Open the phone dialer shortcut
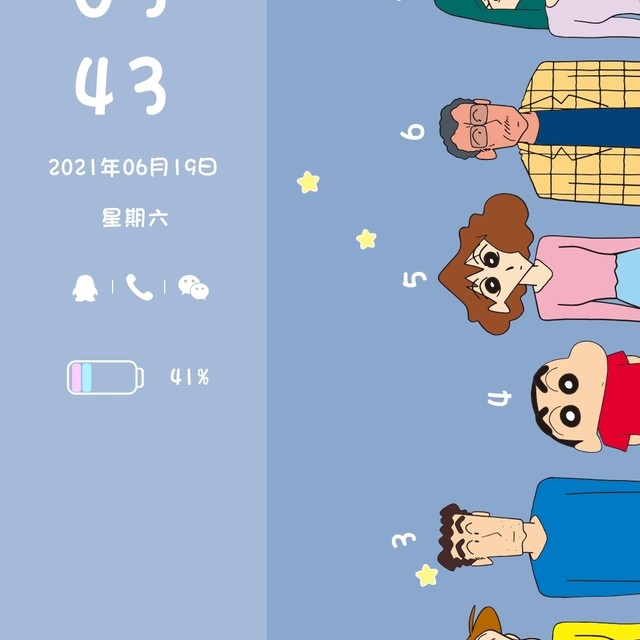Viewport: 640px width, 640px height. (x=139, y=288)
